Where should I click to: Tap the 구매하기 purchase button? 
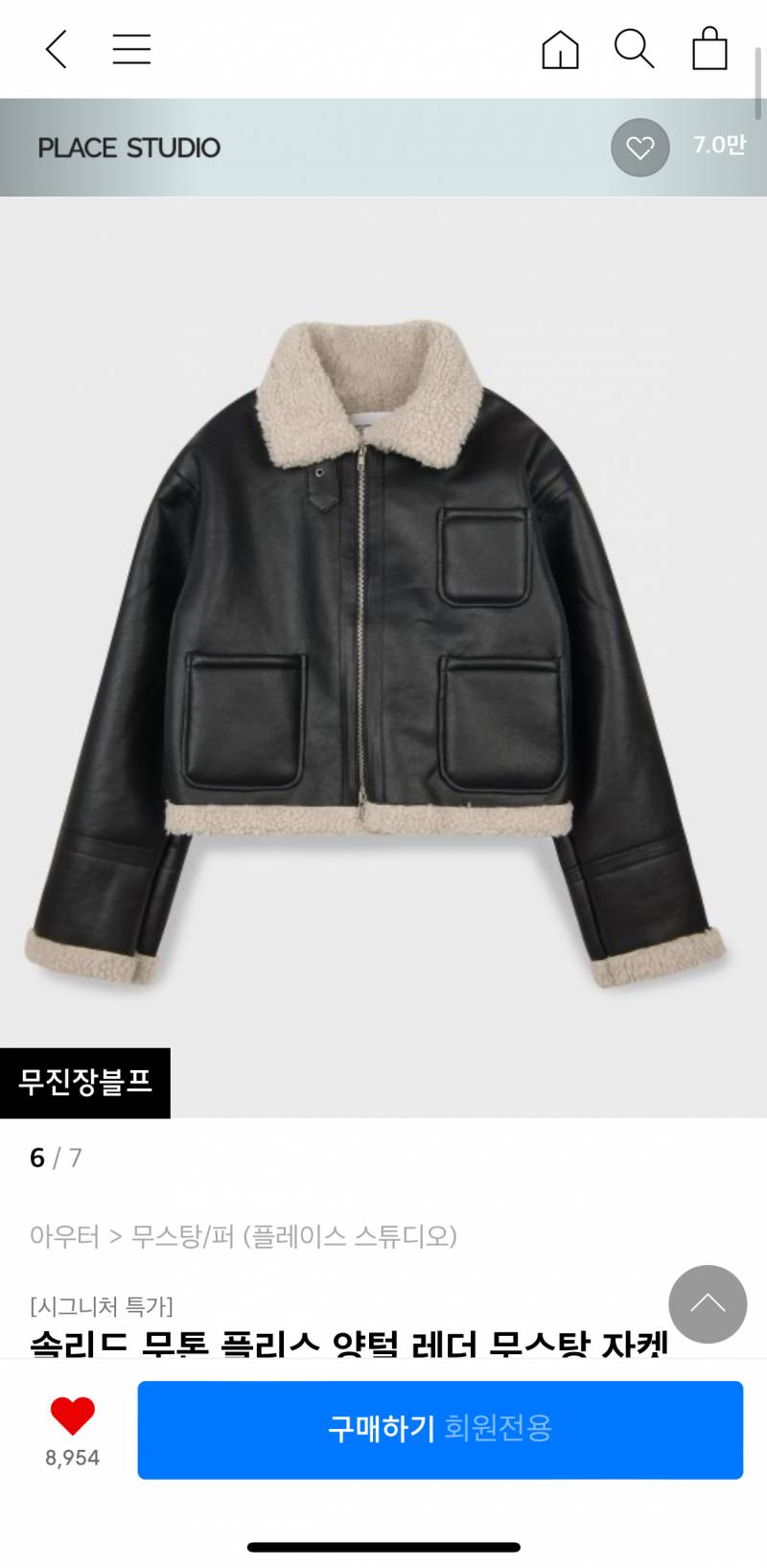tap(441, 1429)
